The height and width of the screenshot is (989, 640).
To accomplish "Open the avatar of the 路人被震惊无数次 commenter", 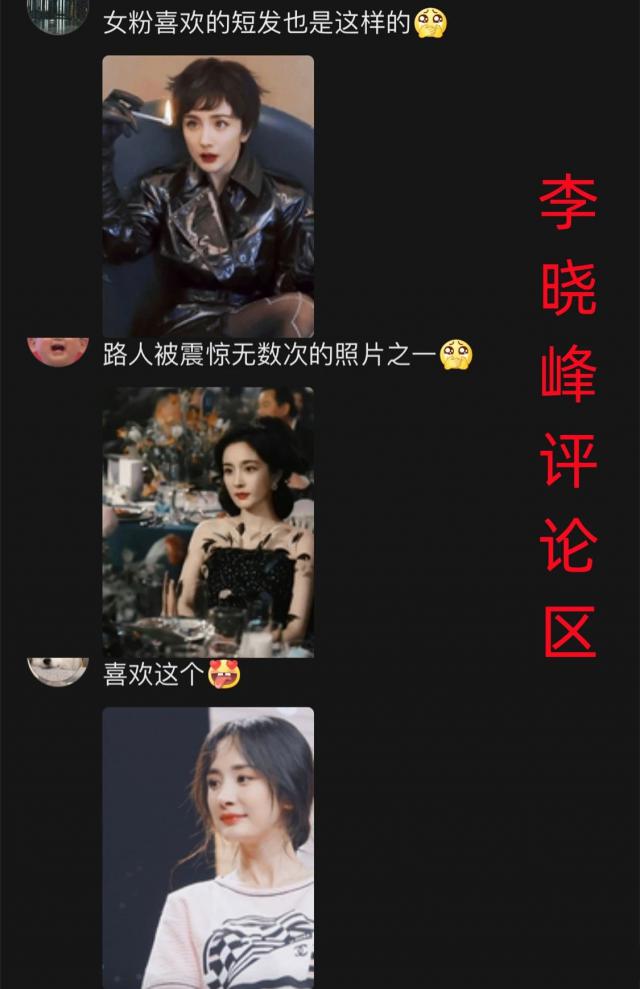I will (x=58, y=352).
